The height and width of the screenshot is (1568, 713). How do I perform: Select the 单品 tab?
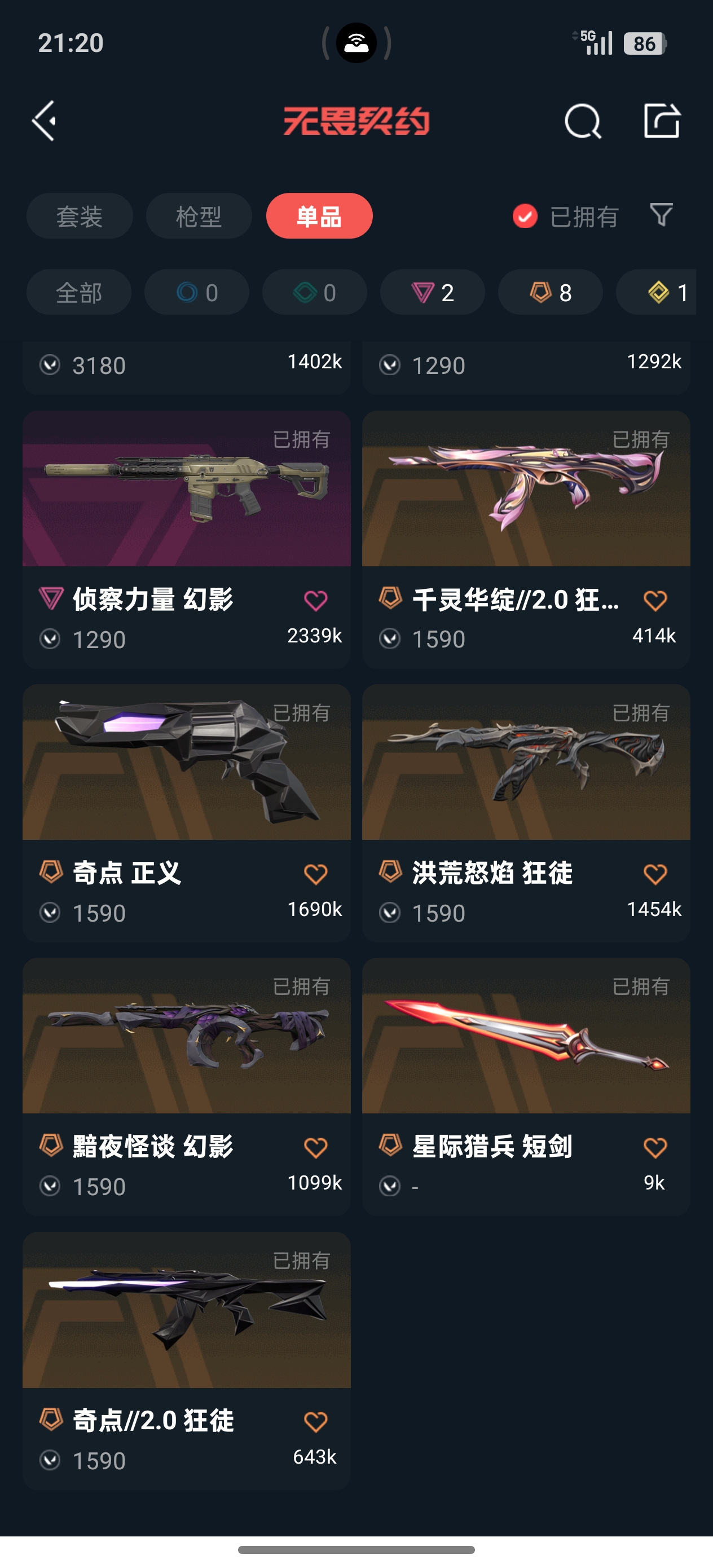point(319,216)
